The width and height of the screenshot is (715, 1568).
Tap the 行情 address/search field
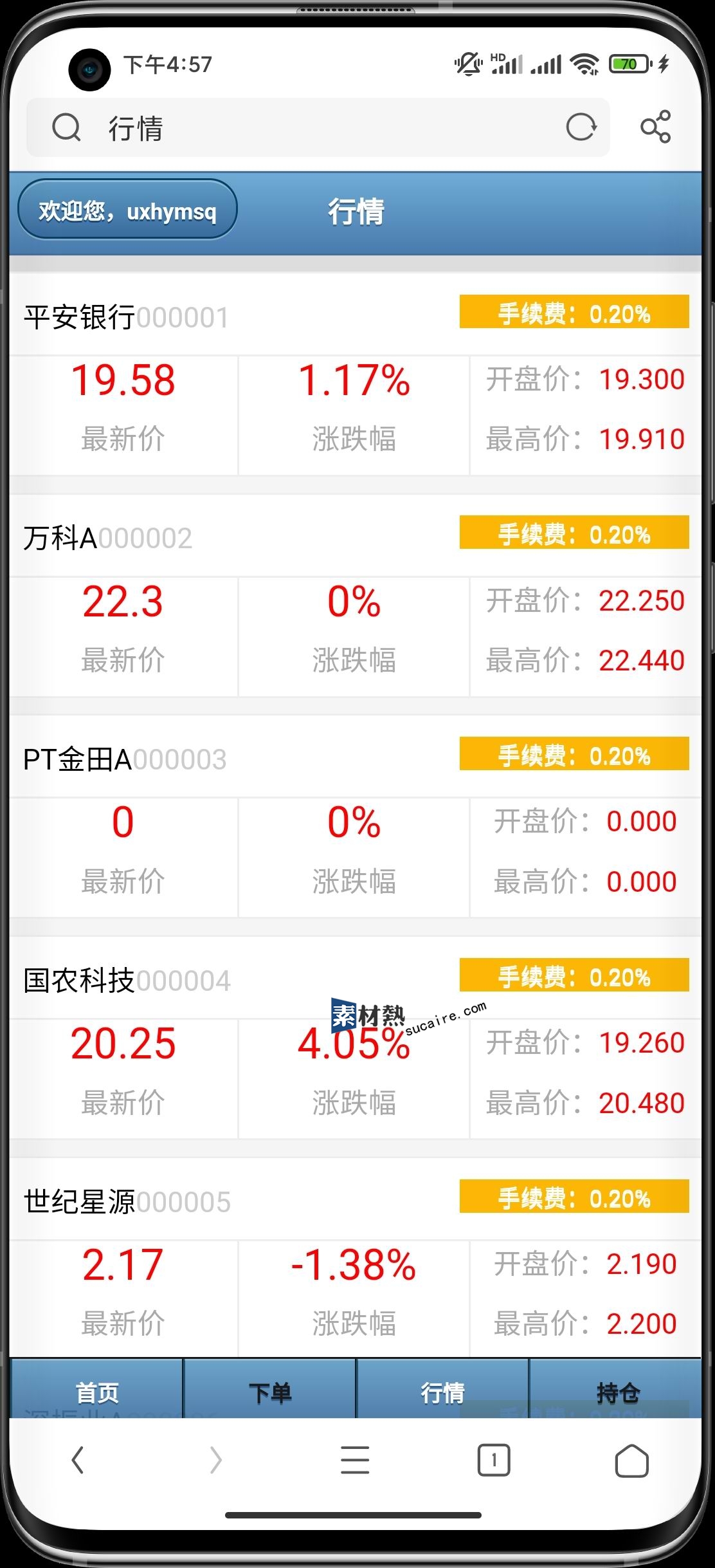(x=309, y=127)
